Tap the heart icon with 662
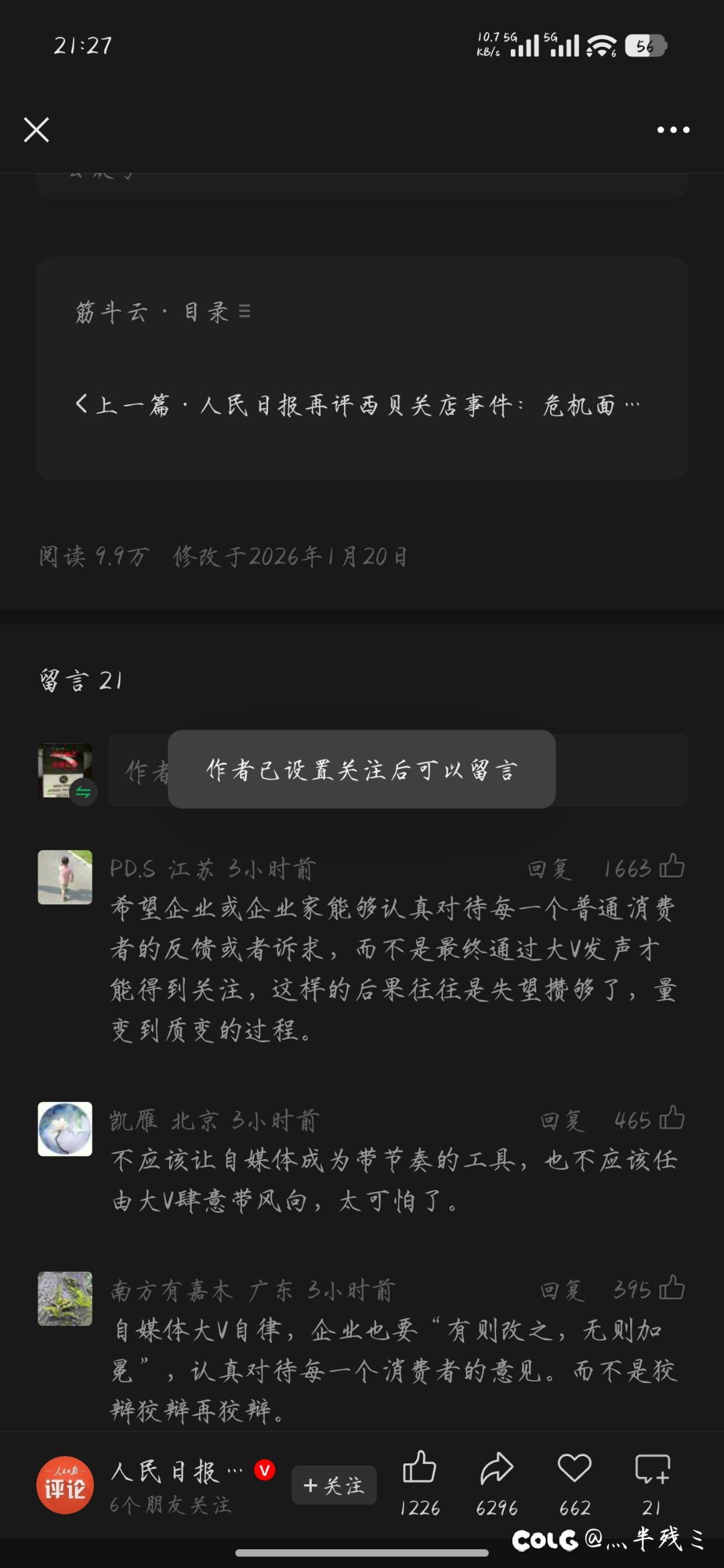The width and height of the screenshot is (724, 1568). (x=575, y=1469)
